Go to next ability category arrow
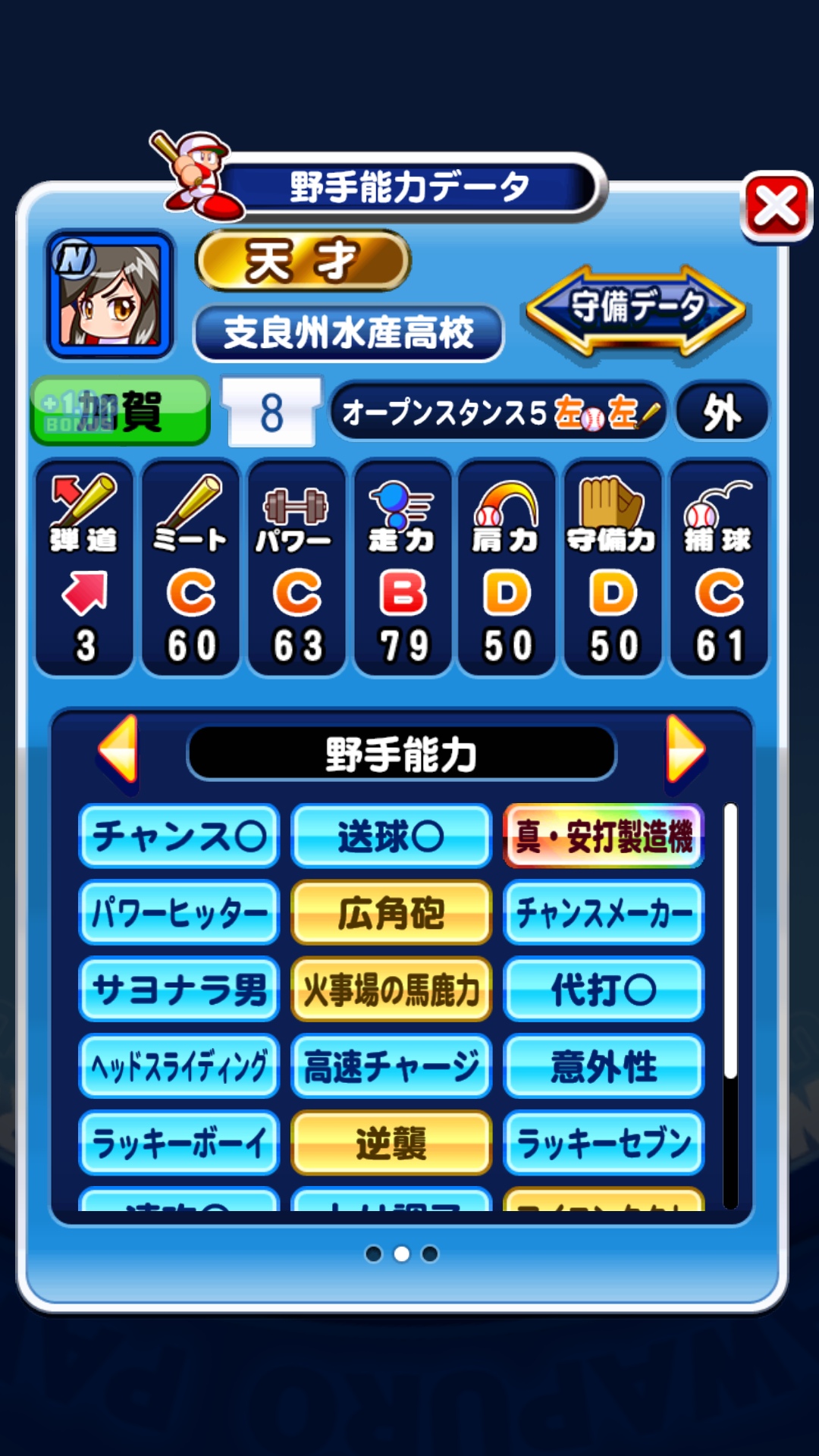Viewport: 819px width, 1456px height. 684,749
